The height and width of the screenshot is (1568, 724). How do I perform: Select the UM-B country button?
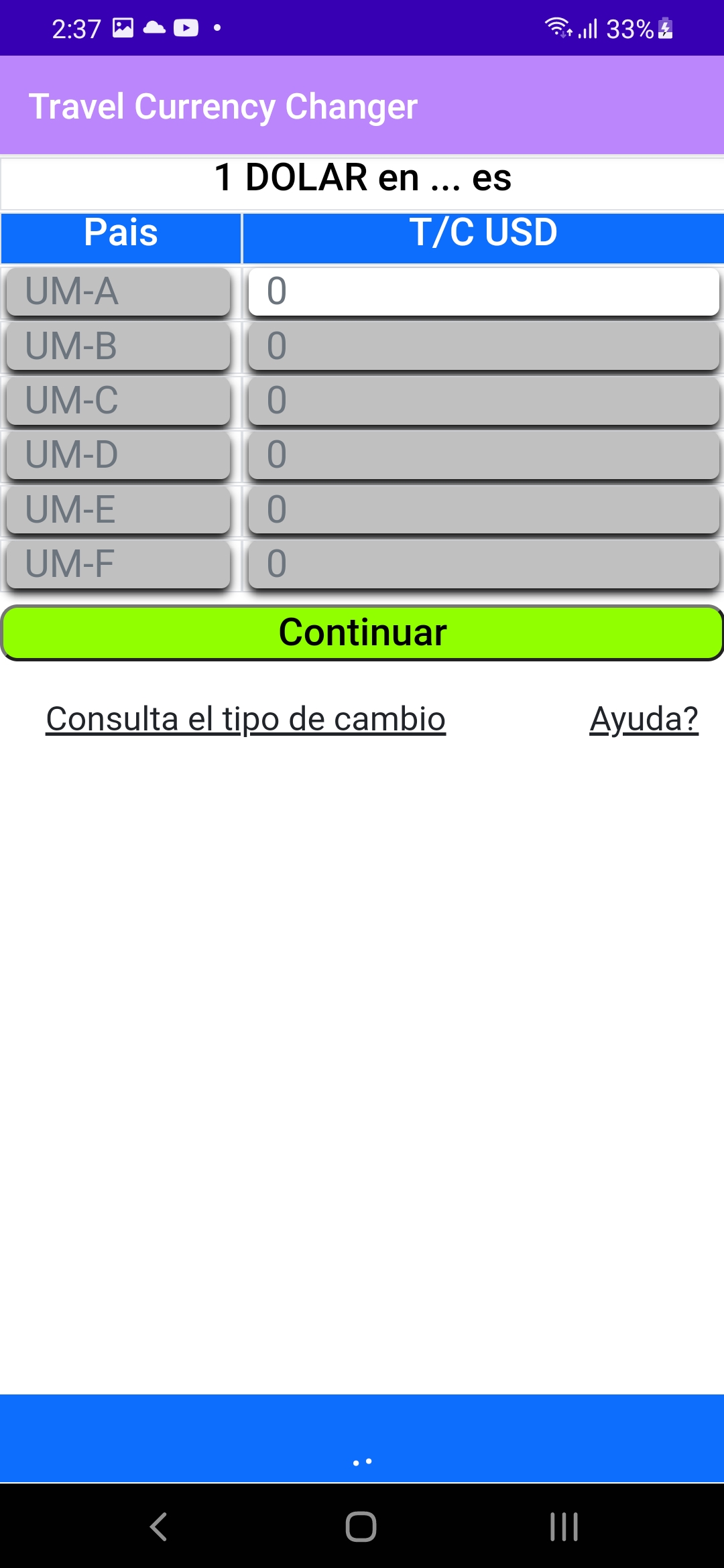[117, 347]
